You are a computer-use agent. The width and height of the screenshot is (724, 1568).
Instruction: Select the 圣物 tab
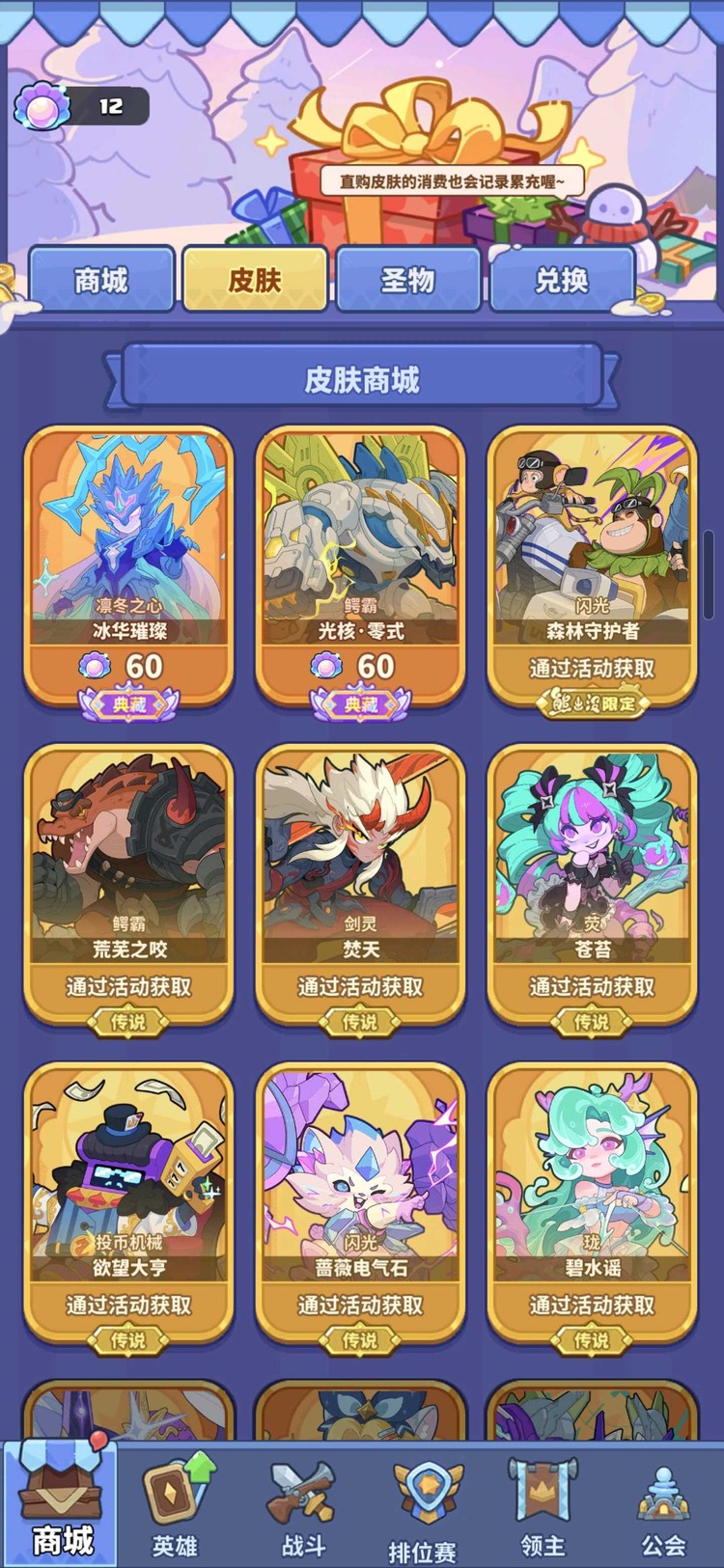(407, 280)
